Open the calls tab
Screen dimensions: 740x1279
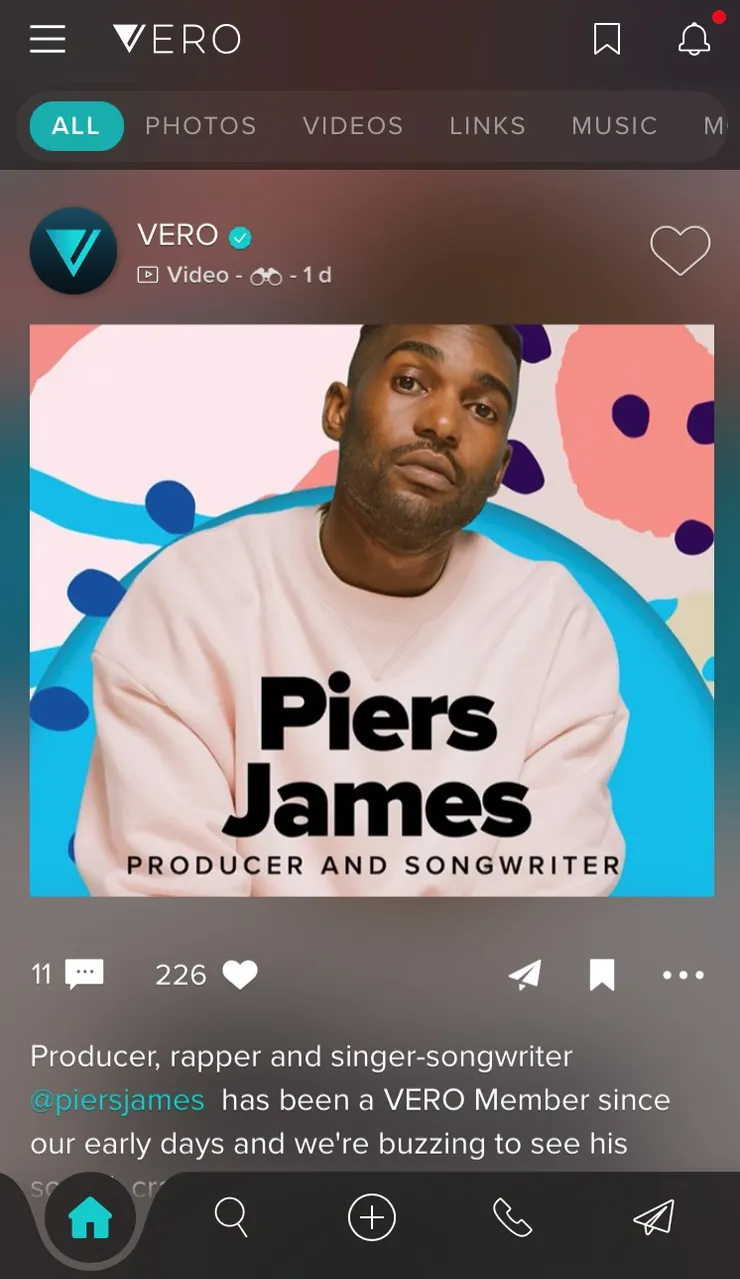tap(513, 1218)
